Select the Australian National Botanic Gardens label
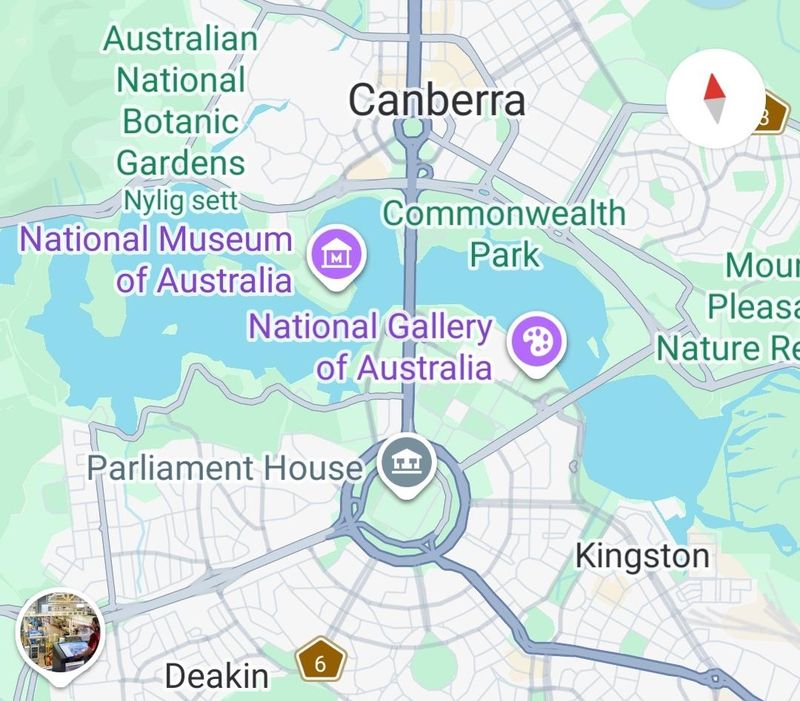The width and height of the screenshot is (800, 701). 181,101
